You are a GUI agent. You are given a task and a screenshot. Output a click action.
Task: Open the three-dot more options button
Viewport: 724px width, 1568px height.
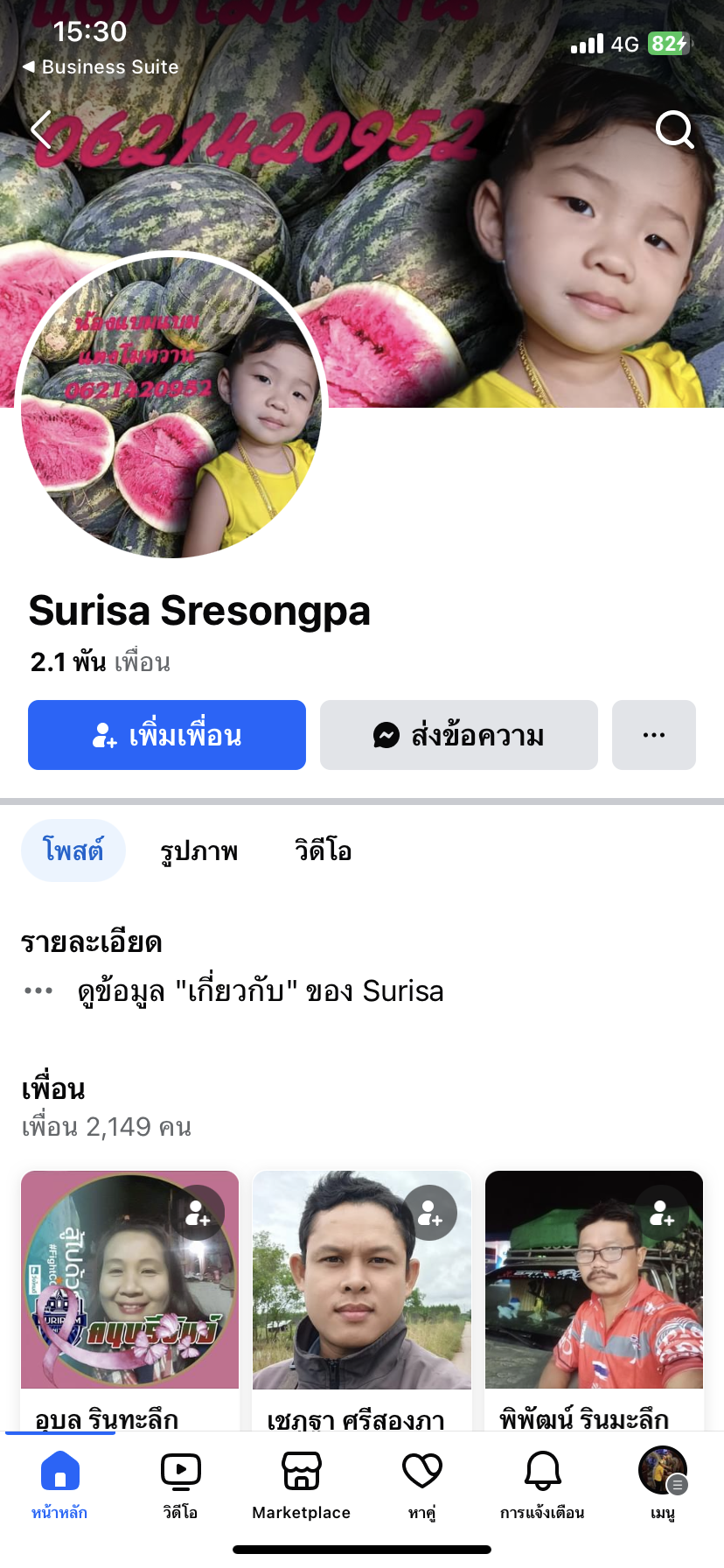(653, 735)
